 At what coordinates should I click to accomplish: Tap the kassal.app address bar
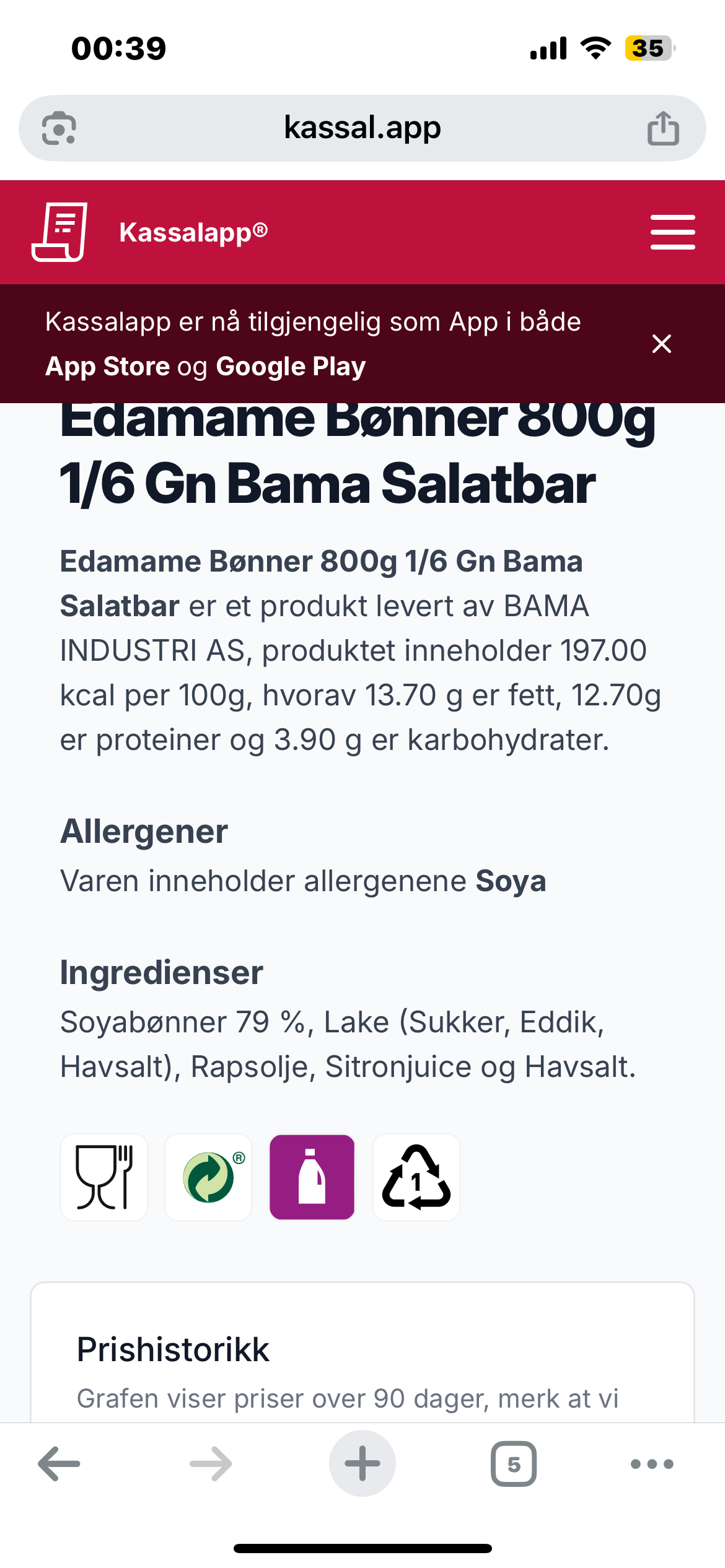(x=362, y=128)
